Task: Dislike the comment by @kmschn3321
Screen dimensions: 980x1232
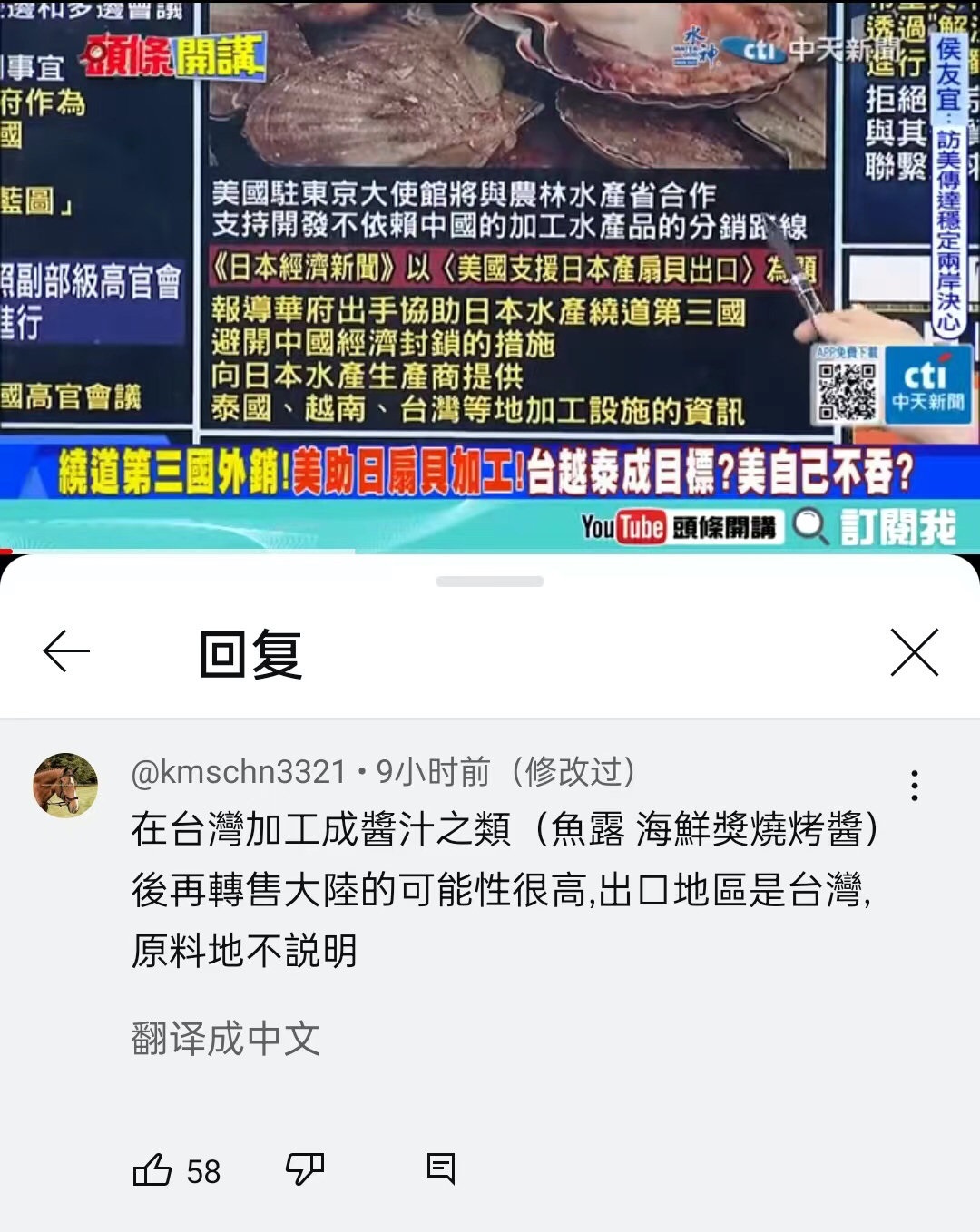Action: pyautogui.click(x=305, y=1170)
